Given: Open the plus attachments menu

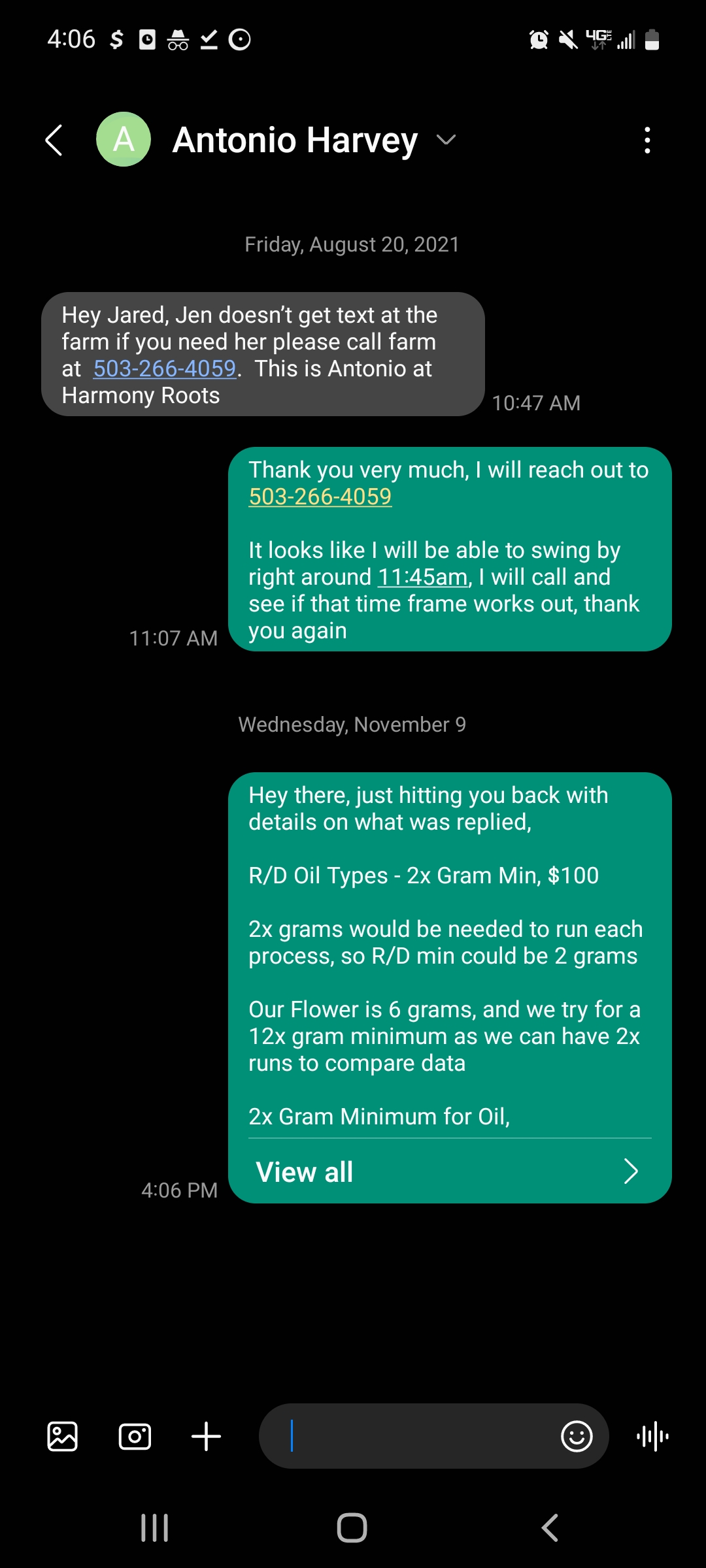Looking at the screenshot, I should coord(206,1436).
